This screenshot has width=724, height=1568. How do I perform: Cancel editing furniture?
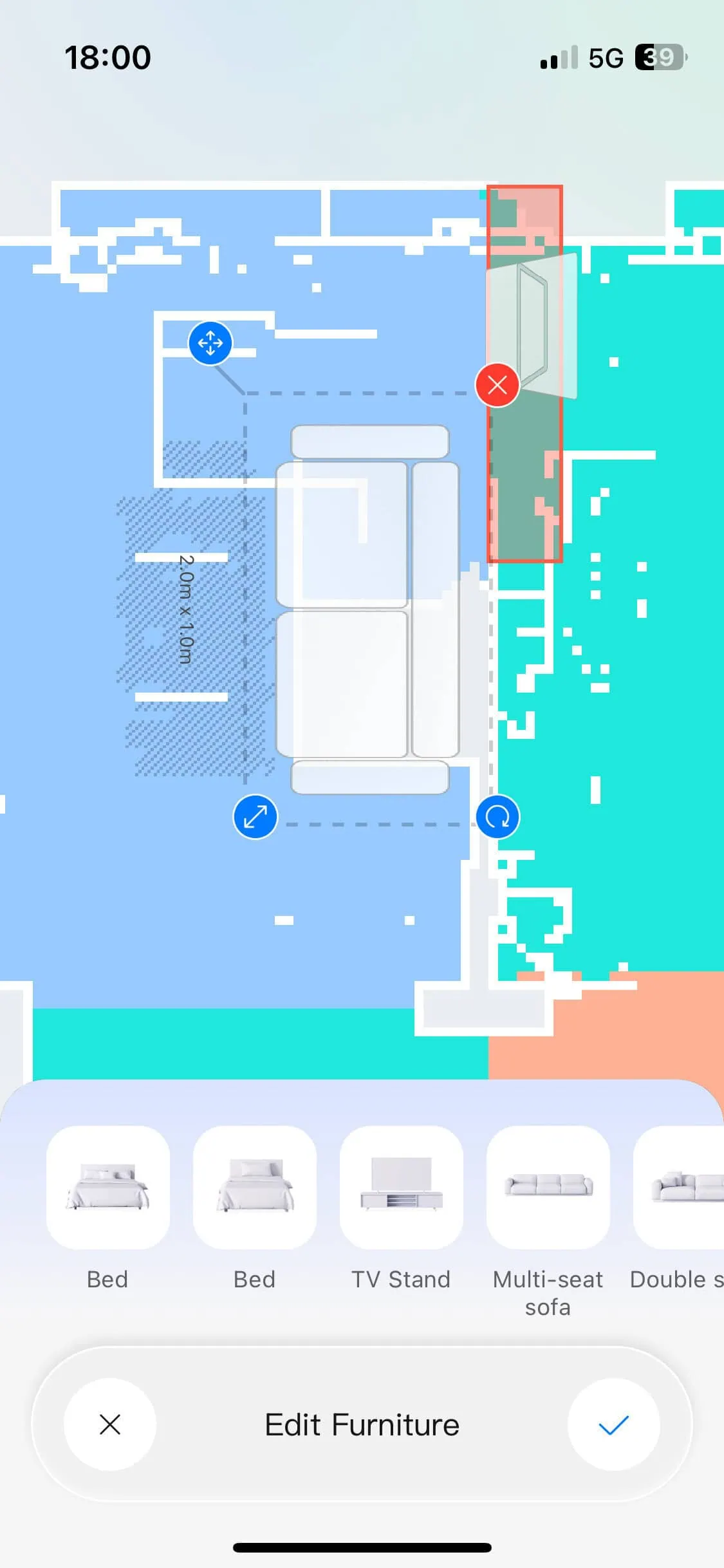(110, 1424)
